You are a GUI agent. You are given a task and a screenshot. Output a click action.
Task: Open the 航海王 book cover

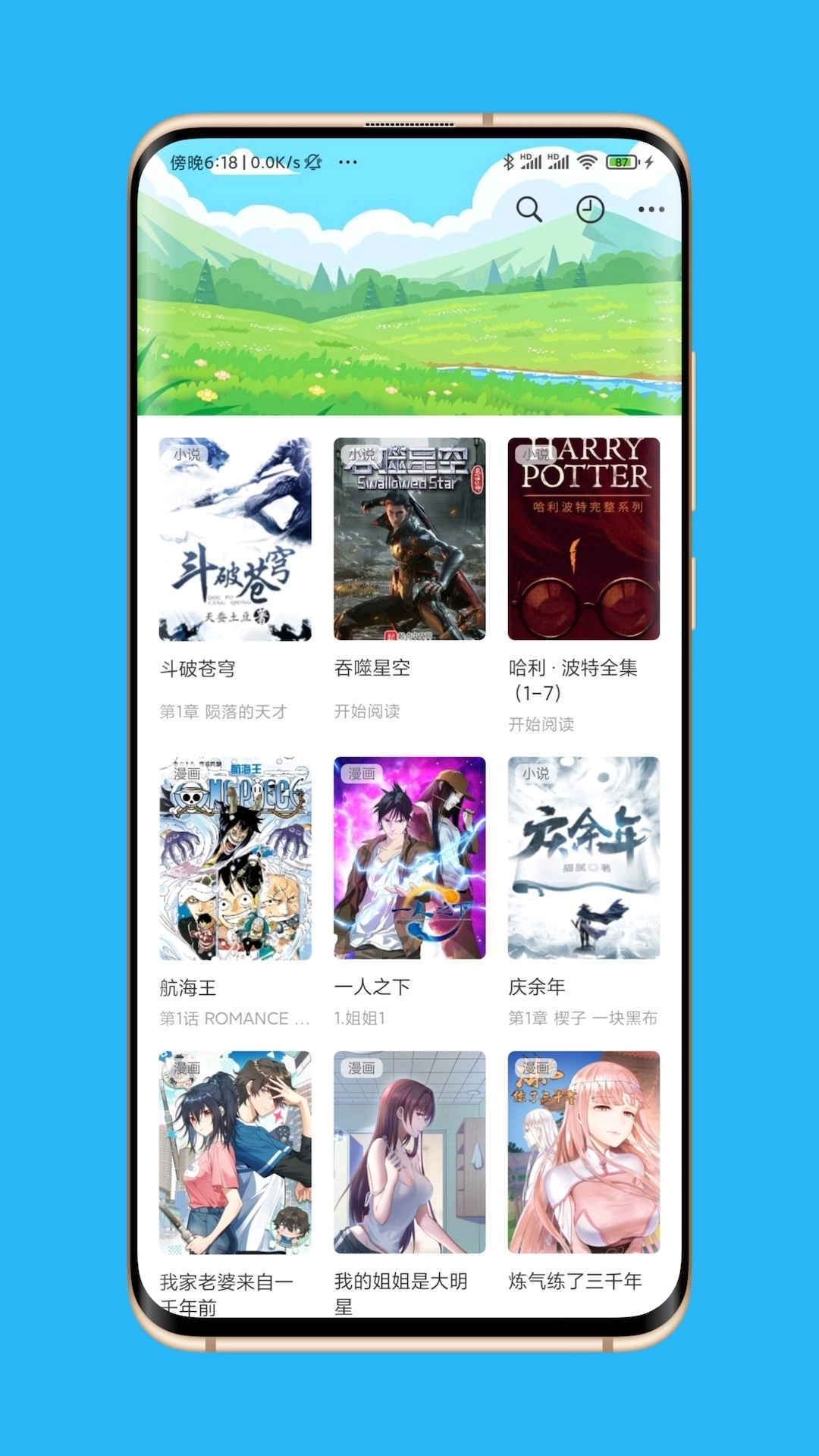point(234,855)
